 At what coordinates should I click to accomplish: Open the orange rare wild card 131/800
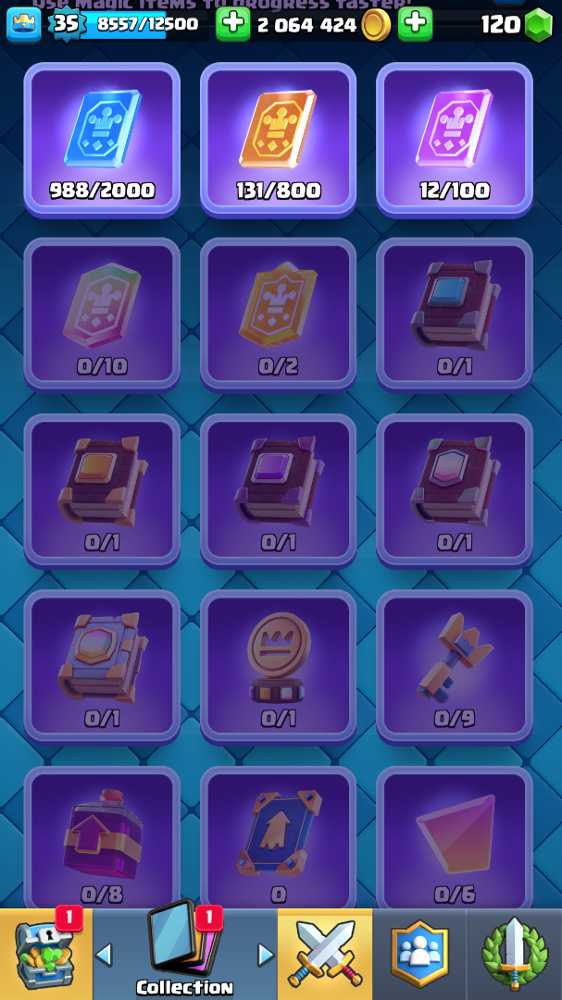[278, 139]
